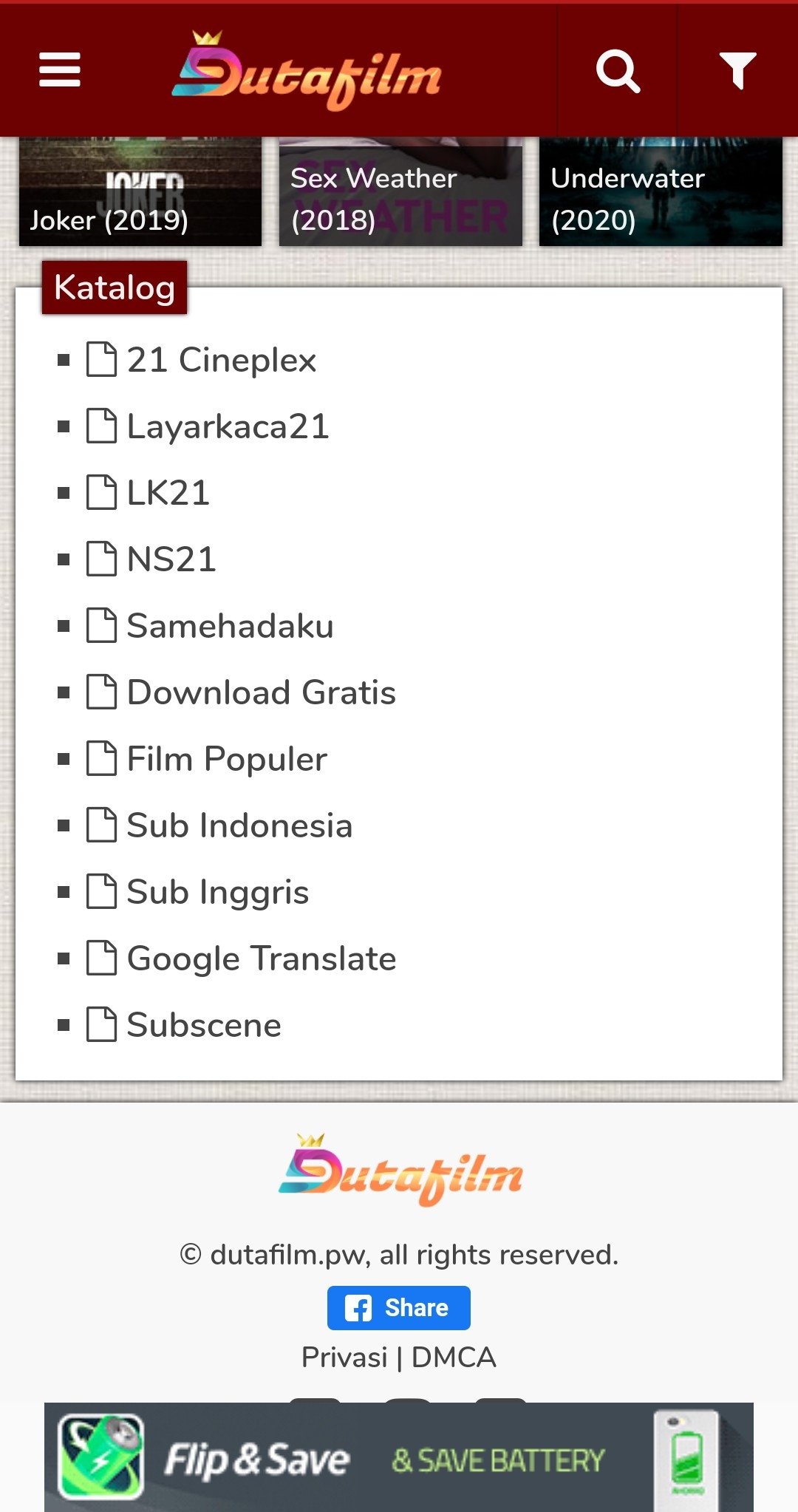Viewport: 798px width, 1512px height.
Task: Open the Joker (2019) movie tile
Action: pos(140,194)
